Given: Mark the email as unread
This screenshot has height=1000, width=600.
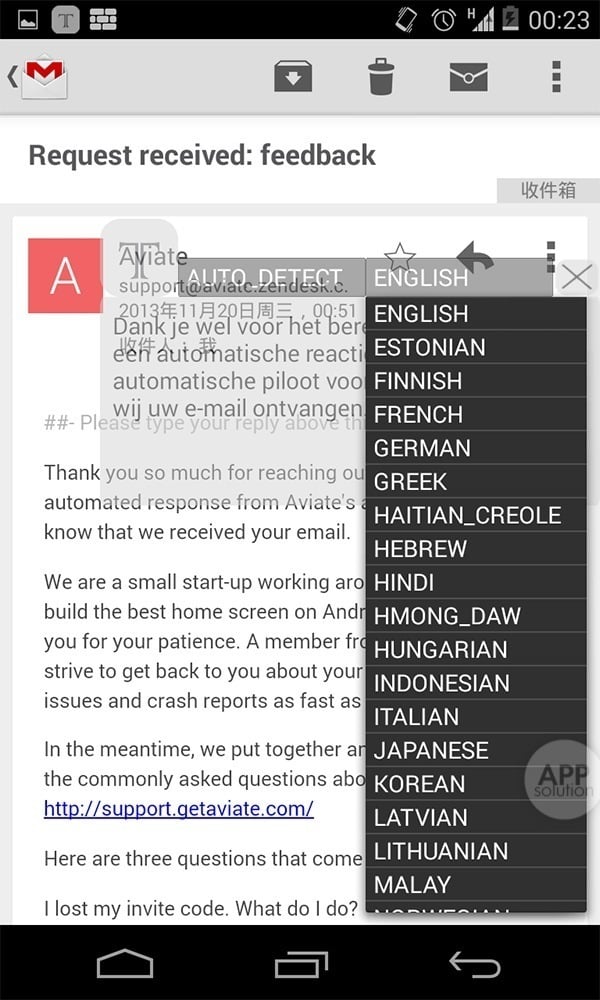Looking at the screenshot, I should 468,76.
